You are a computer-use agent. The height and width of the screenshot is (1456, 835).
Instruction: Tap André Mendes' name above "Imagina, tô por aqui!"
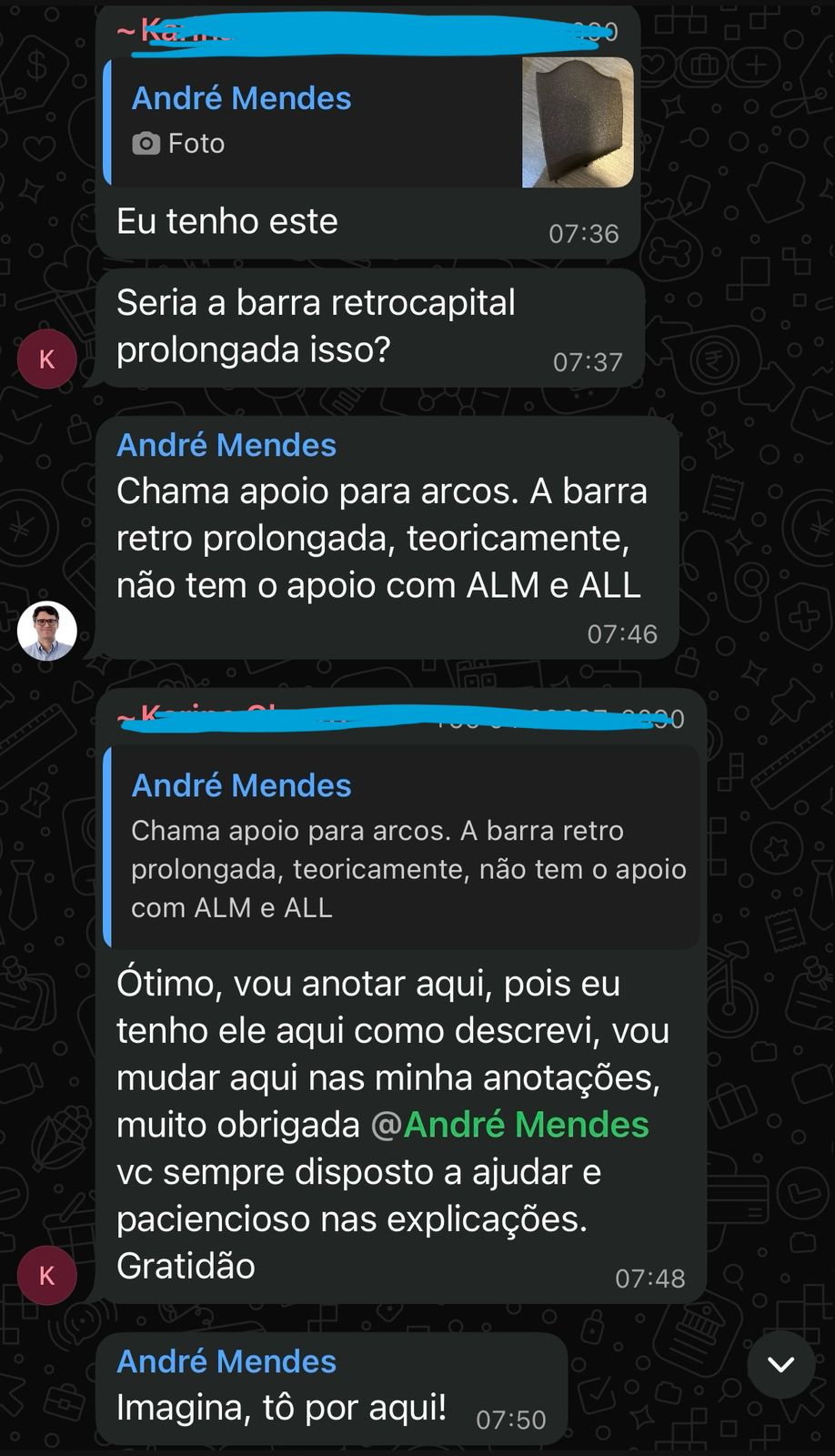pyautogui.click(x=226, y=1361)
